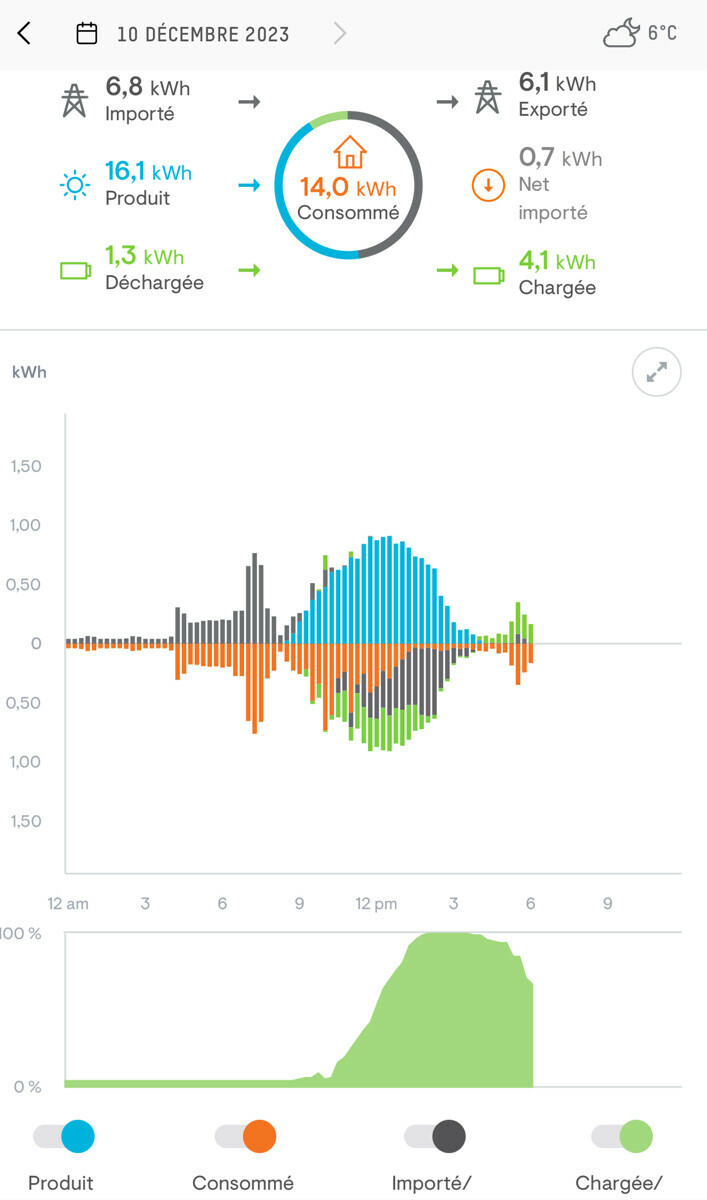Image resolution: width=707 pixels, height=1200 pixels.
Task: Turn off the Importé/ series switch
Action: (435, 1136)
